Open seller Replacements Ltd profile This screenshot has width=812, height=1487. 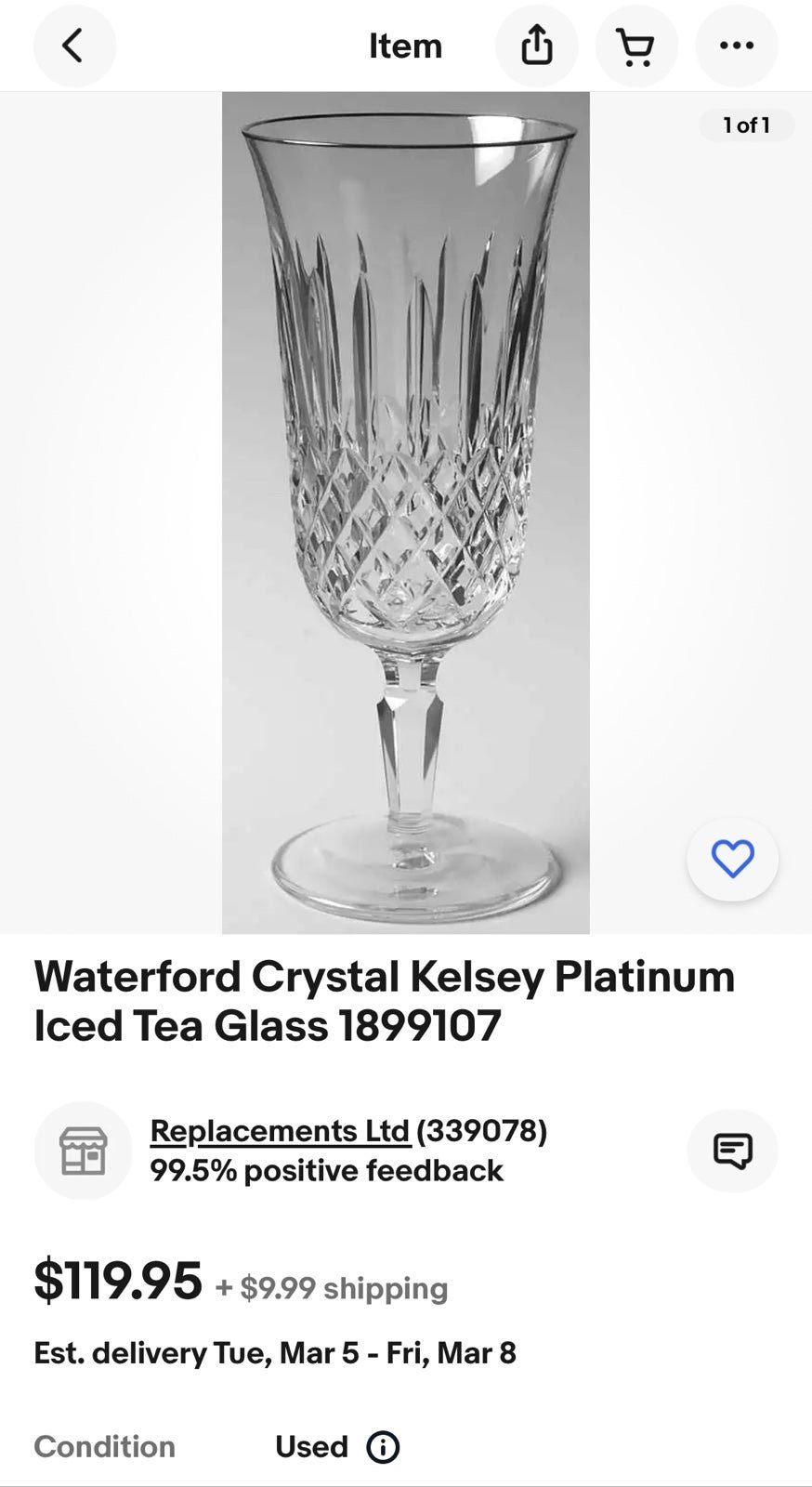[280, 1130]
